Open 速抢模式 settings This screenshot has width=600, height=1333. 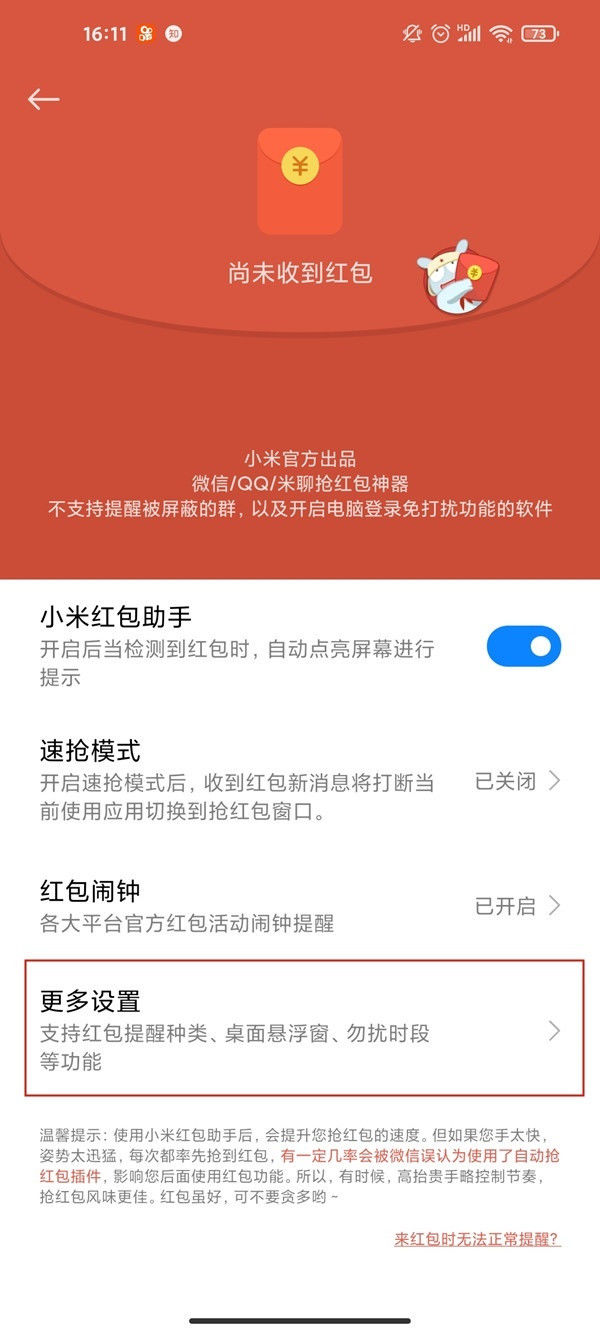point(300,781)
